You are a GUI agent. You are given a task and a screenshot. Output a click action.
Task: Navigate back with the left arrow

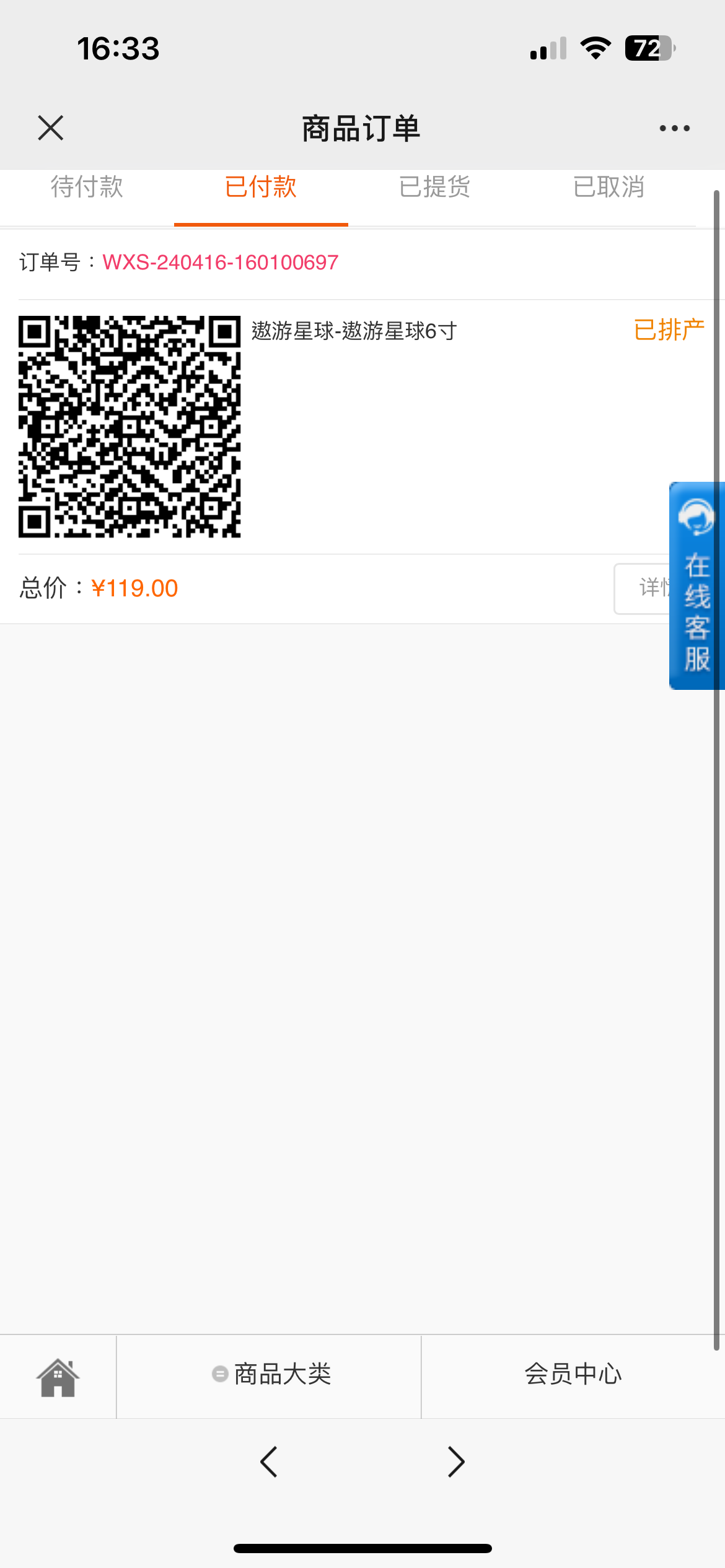click(x=269, y=1462)
